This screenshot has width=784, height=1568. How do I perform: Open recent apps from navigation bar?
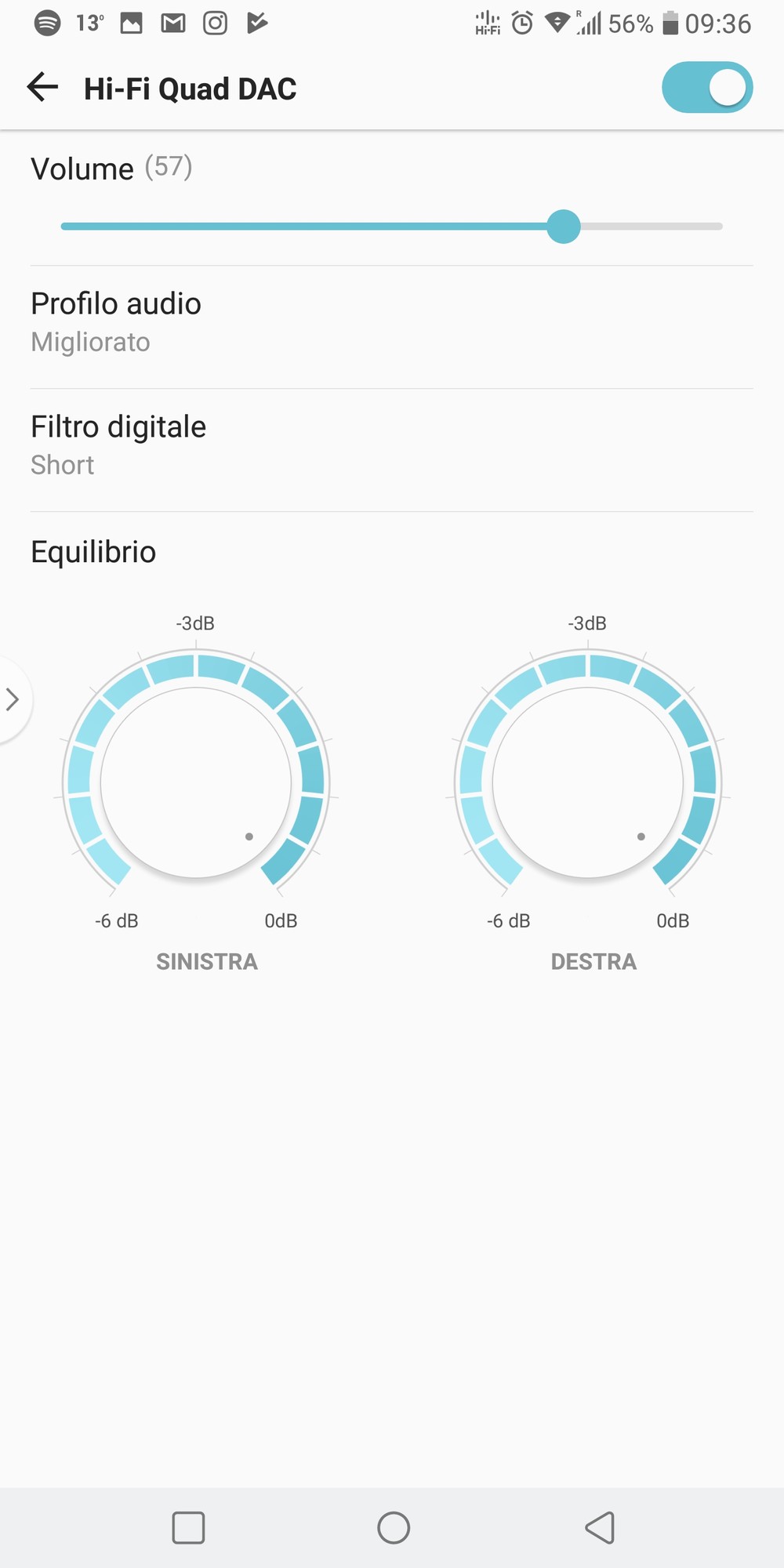click(188, 1527)
